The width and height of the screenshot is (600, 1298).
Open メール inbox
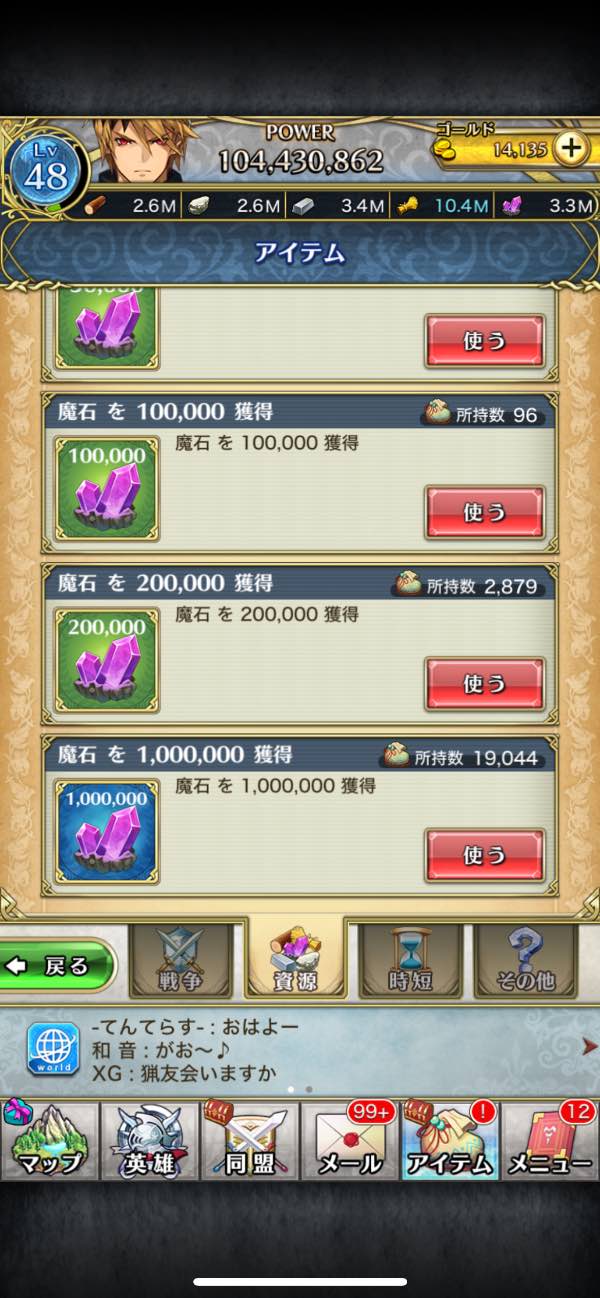pos(349,1143)
